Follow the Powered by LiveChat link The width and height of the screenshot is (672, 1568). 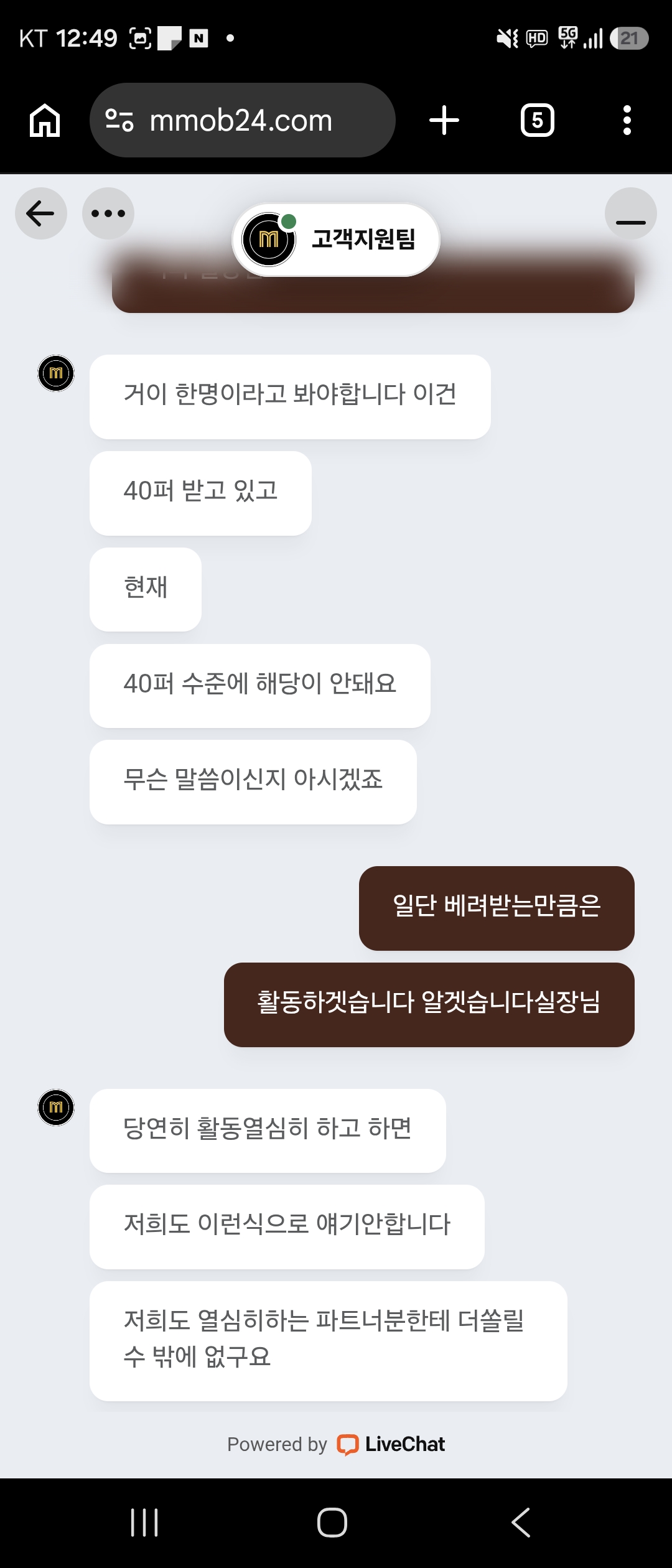coord(336,1444)
